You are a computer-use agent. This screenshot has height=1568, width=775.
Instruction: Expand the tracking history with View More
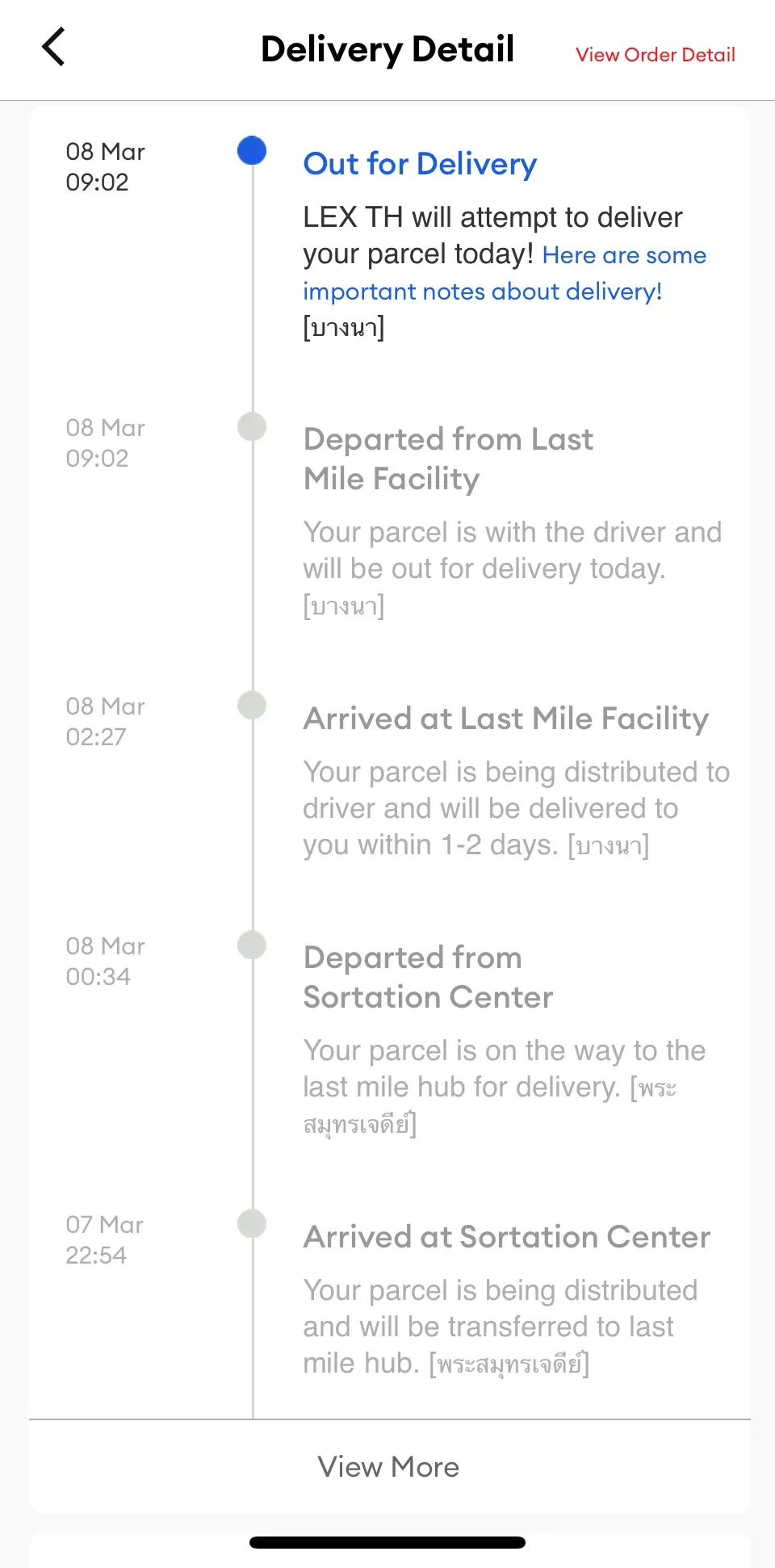(x=388, y=1466)
